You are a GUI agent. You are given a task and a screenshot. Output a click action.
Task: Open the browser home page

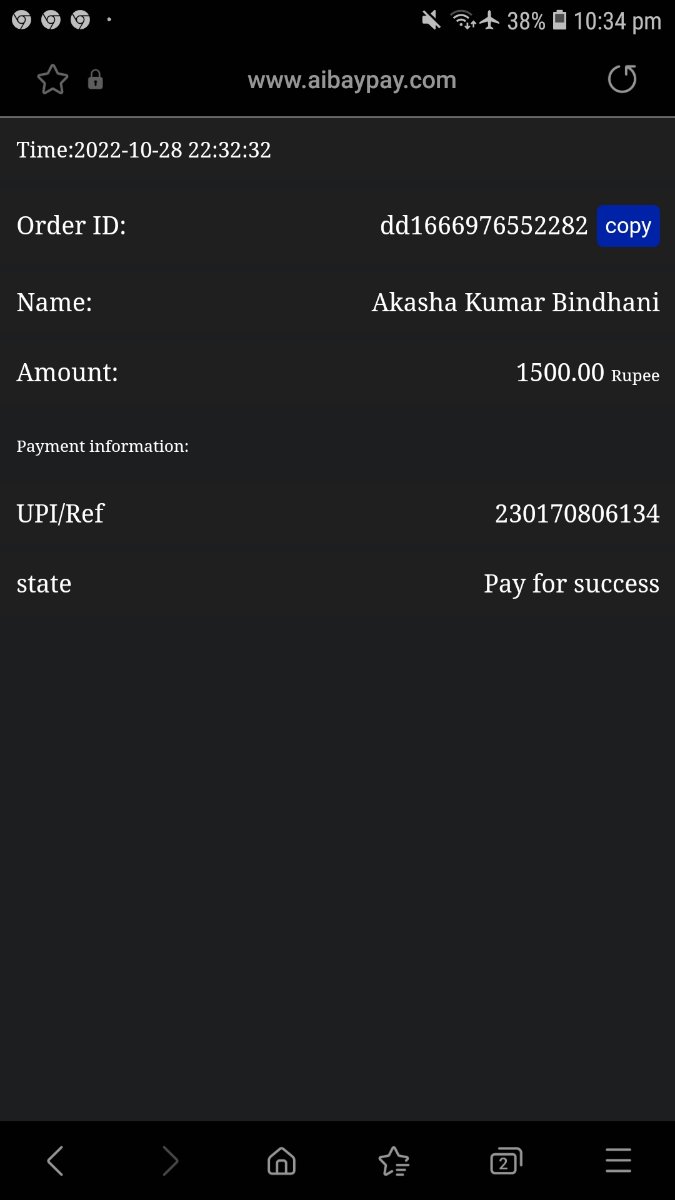[282, 1161]
